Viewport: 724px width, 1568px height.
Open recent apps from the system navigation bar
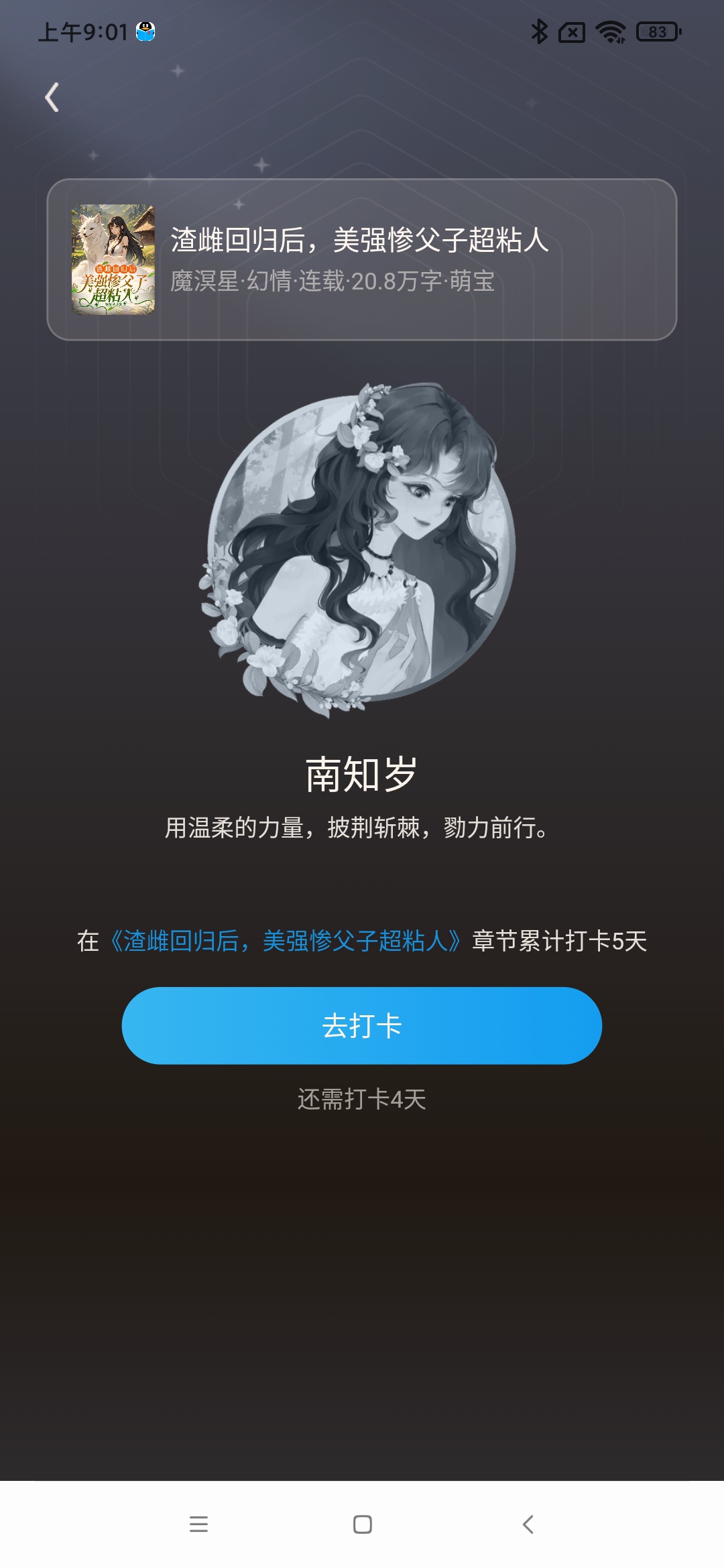click(x=198, y=1524)
